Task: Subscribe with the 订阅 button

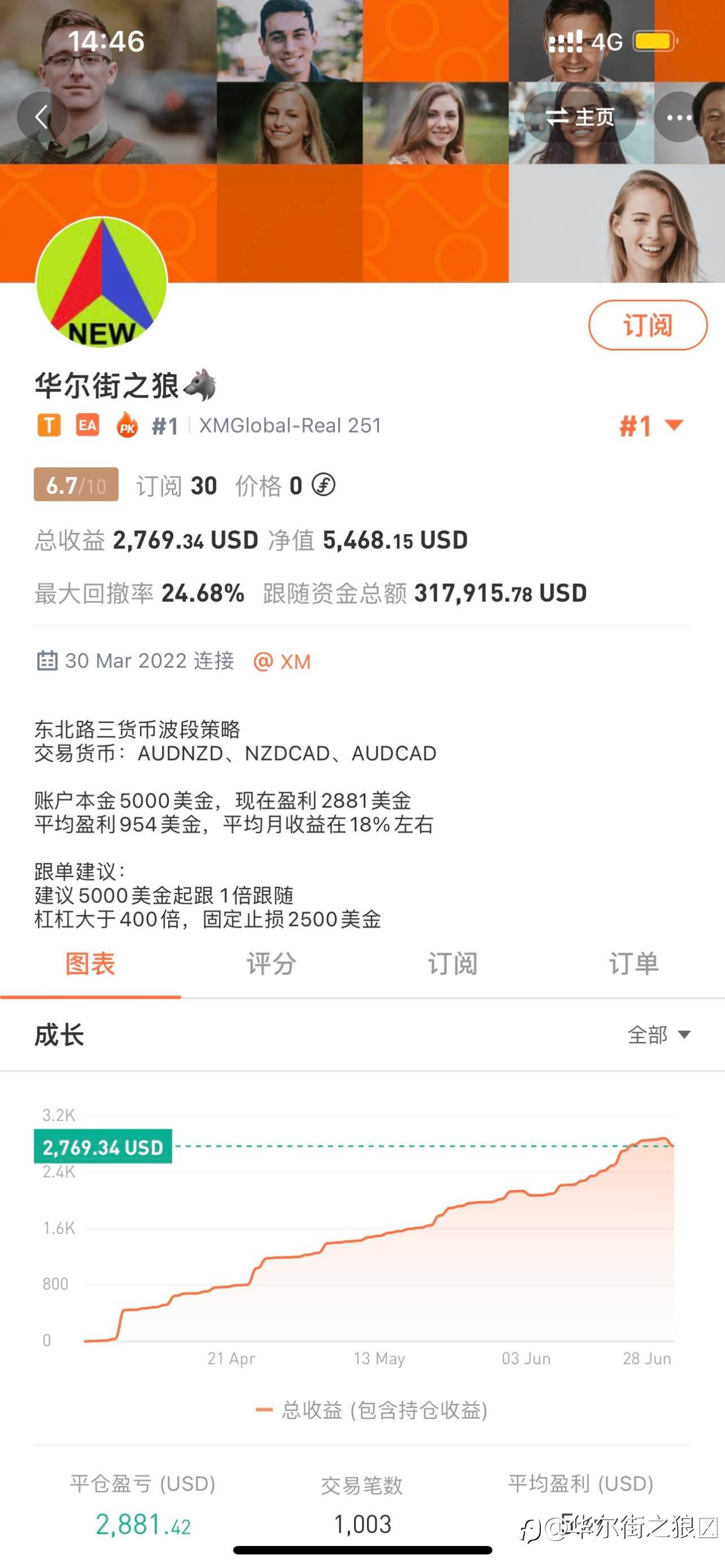Action: point(648,325)
